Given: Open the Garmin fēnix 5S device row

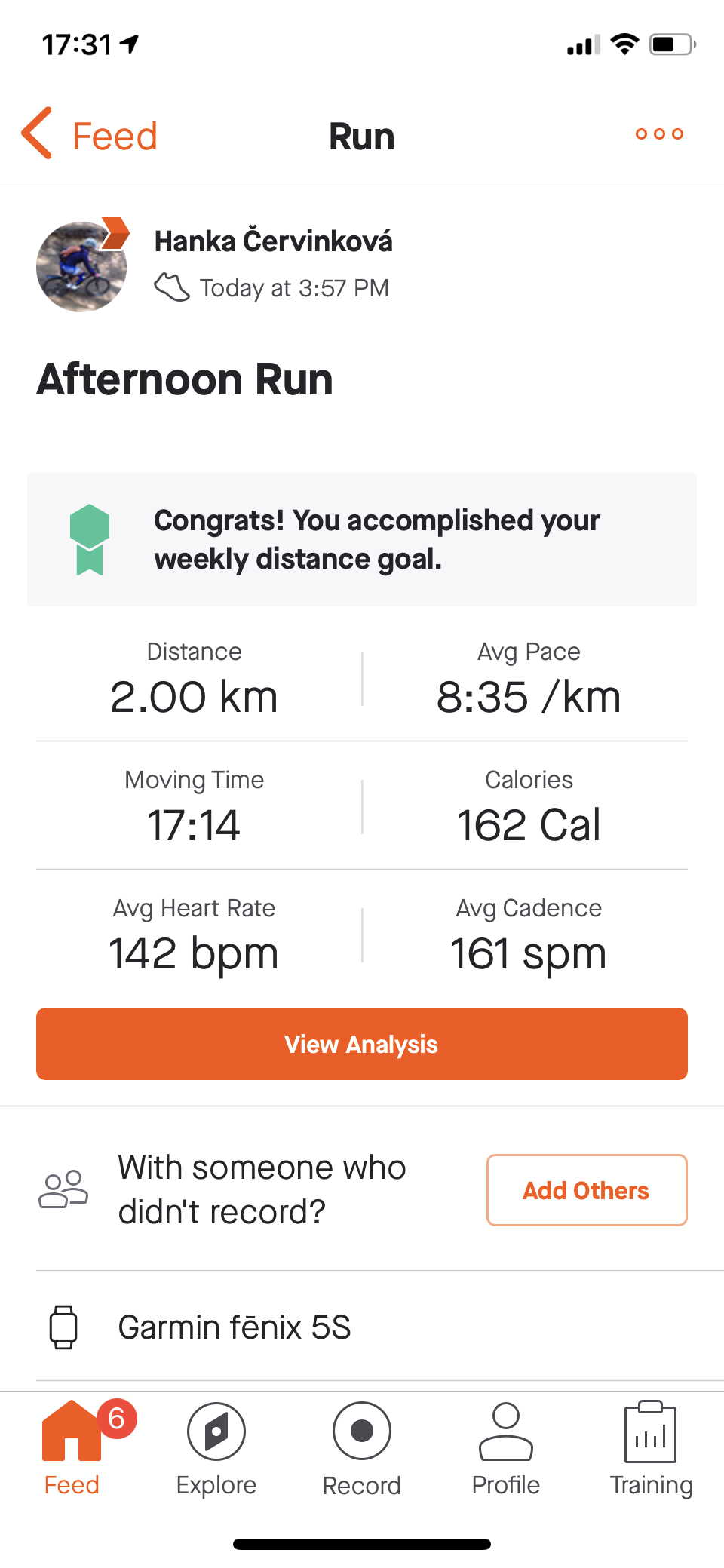Looking at the screenshot, I should [362, 1327].
